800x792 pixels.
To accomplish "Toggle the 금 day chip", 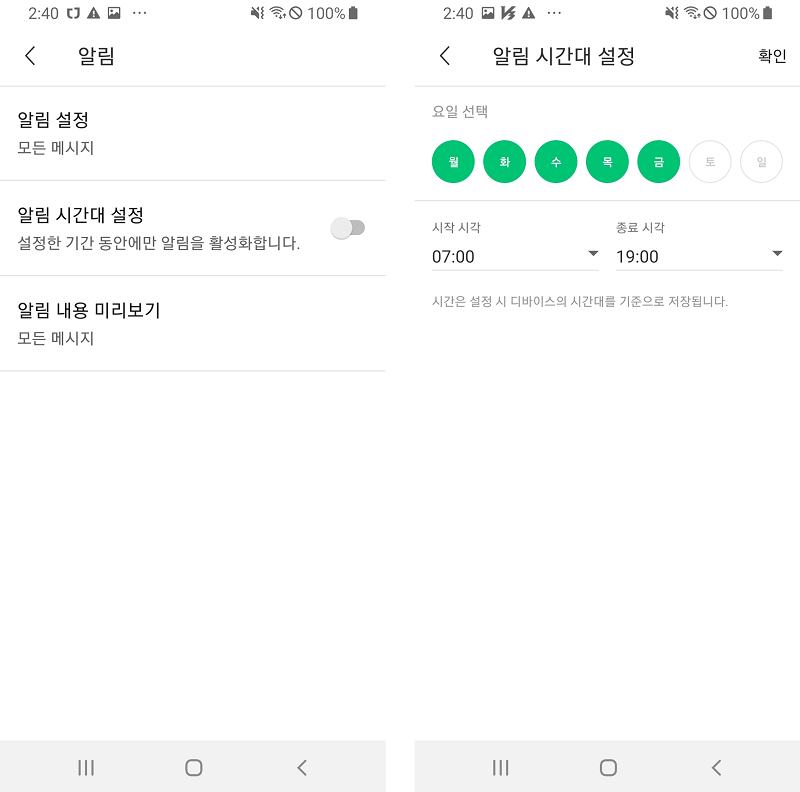I will (x=658, y=162).
